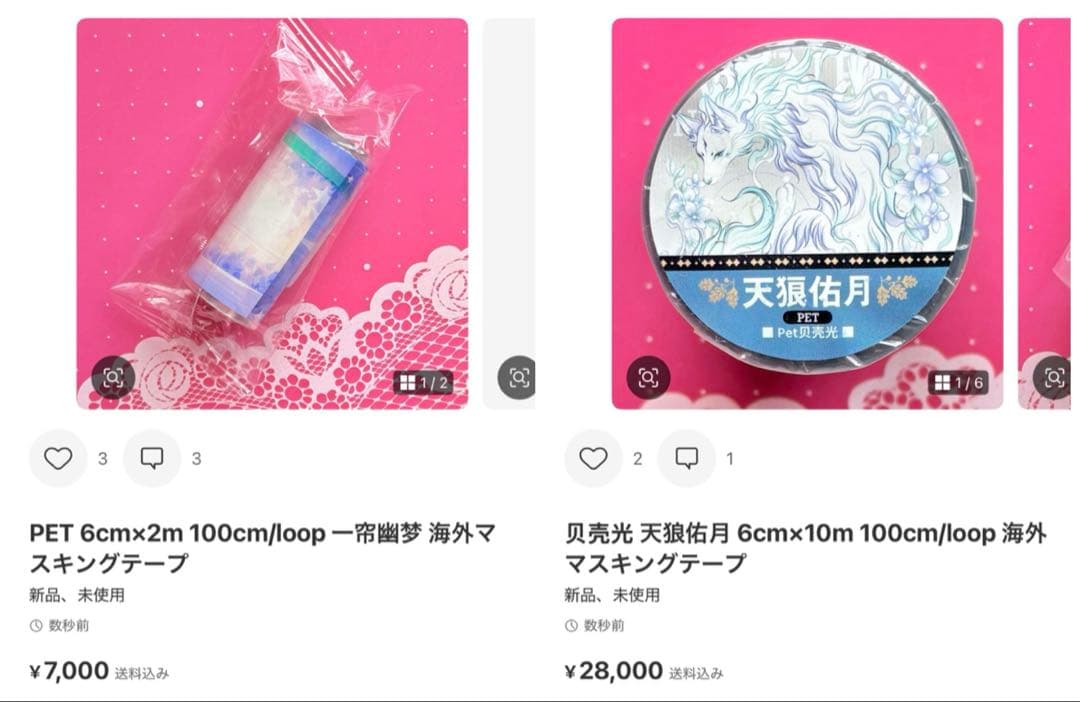Open comments on the 一帘幽梦 tape listing
Screen dimensions: 1080x702
[152, 459]
